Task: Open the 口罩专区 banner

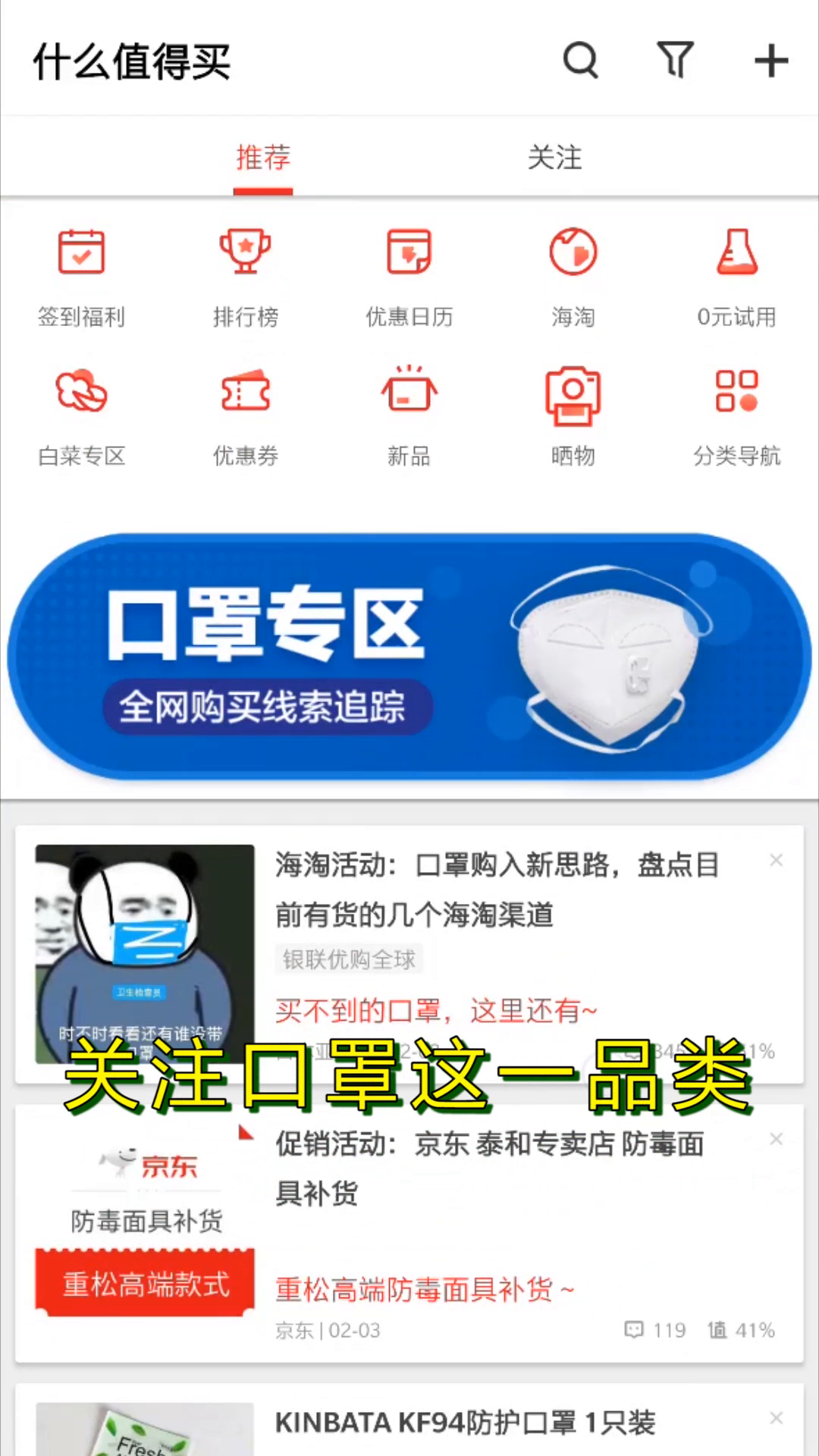Action: tap(409, 657)
